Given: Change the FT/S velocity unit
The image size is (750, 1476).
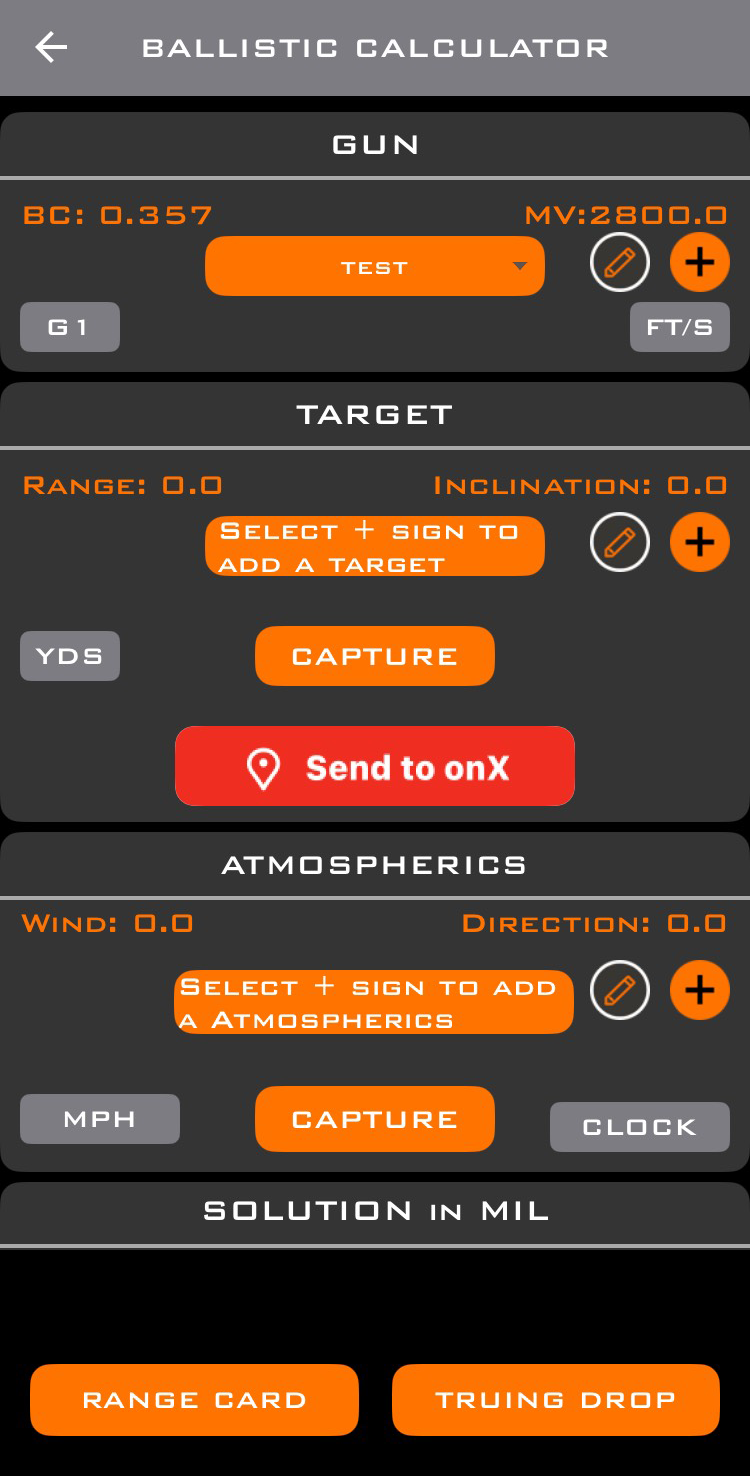Looking at the screenshot, I should tap(679, 327).
